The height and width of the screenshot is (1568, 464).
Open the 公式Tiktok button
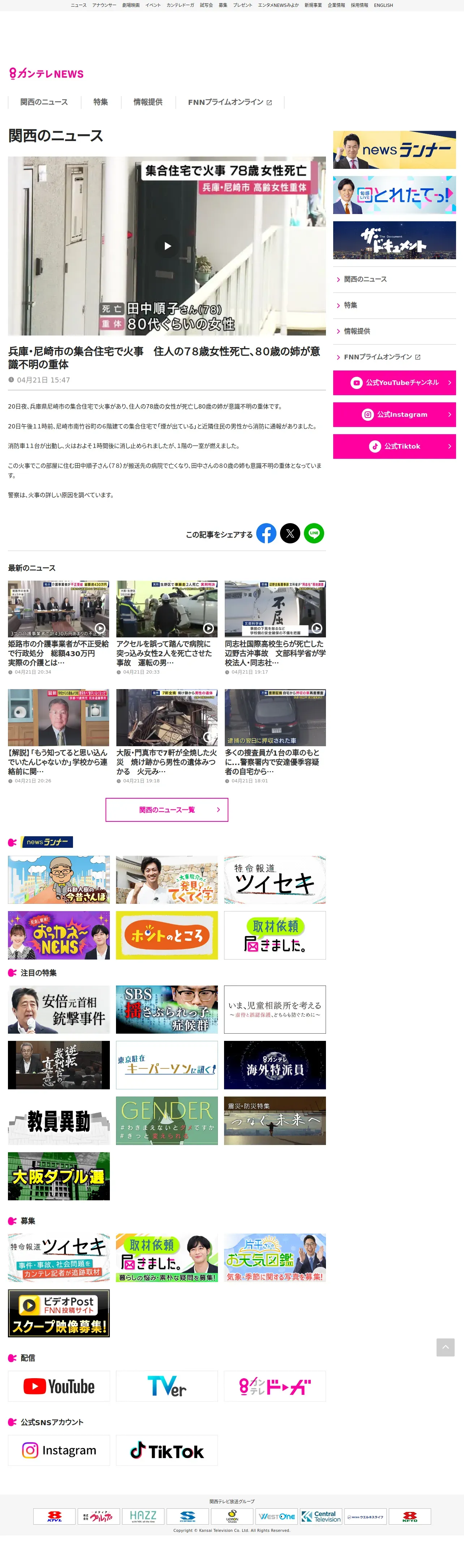[x=394, y=446]
